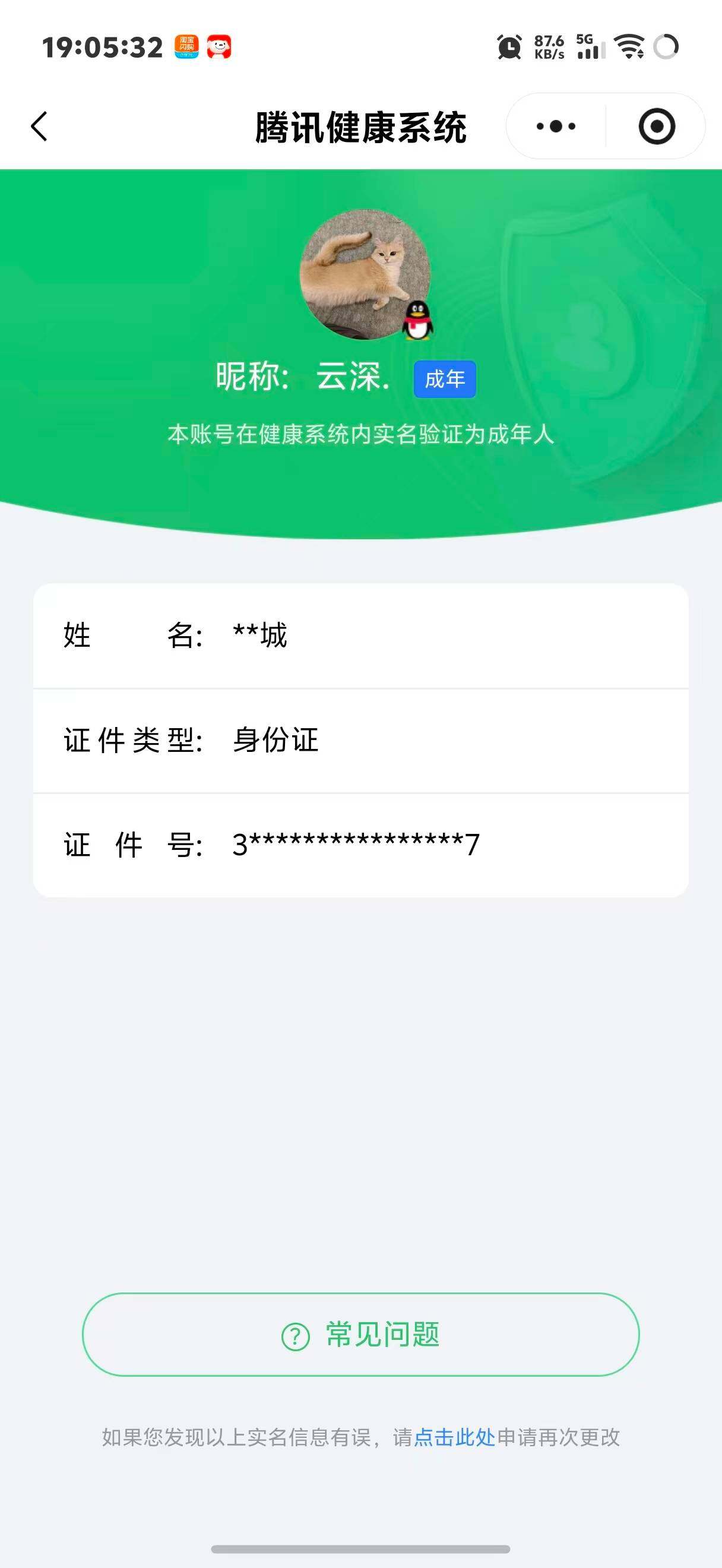Tap the capsule close circle icon

pyautogui.click(x=657, y=126)
